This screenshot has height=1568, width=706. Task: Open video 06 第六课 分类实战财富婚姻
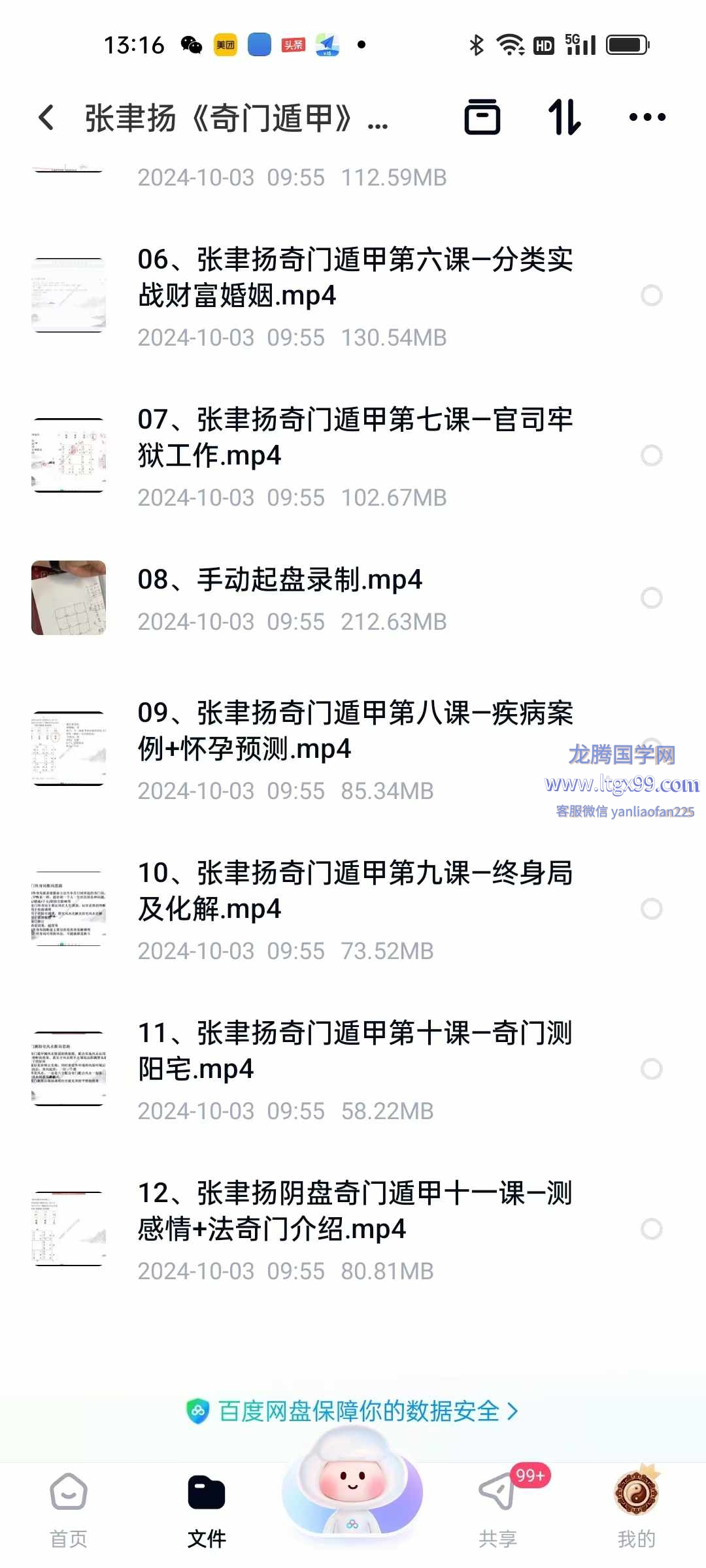point(354,278)
